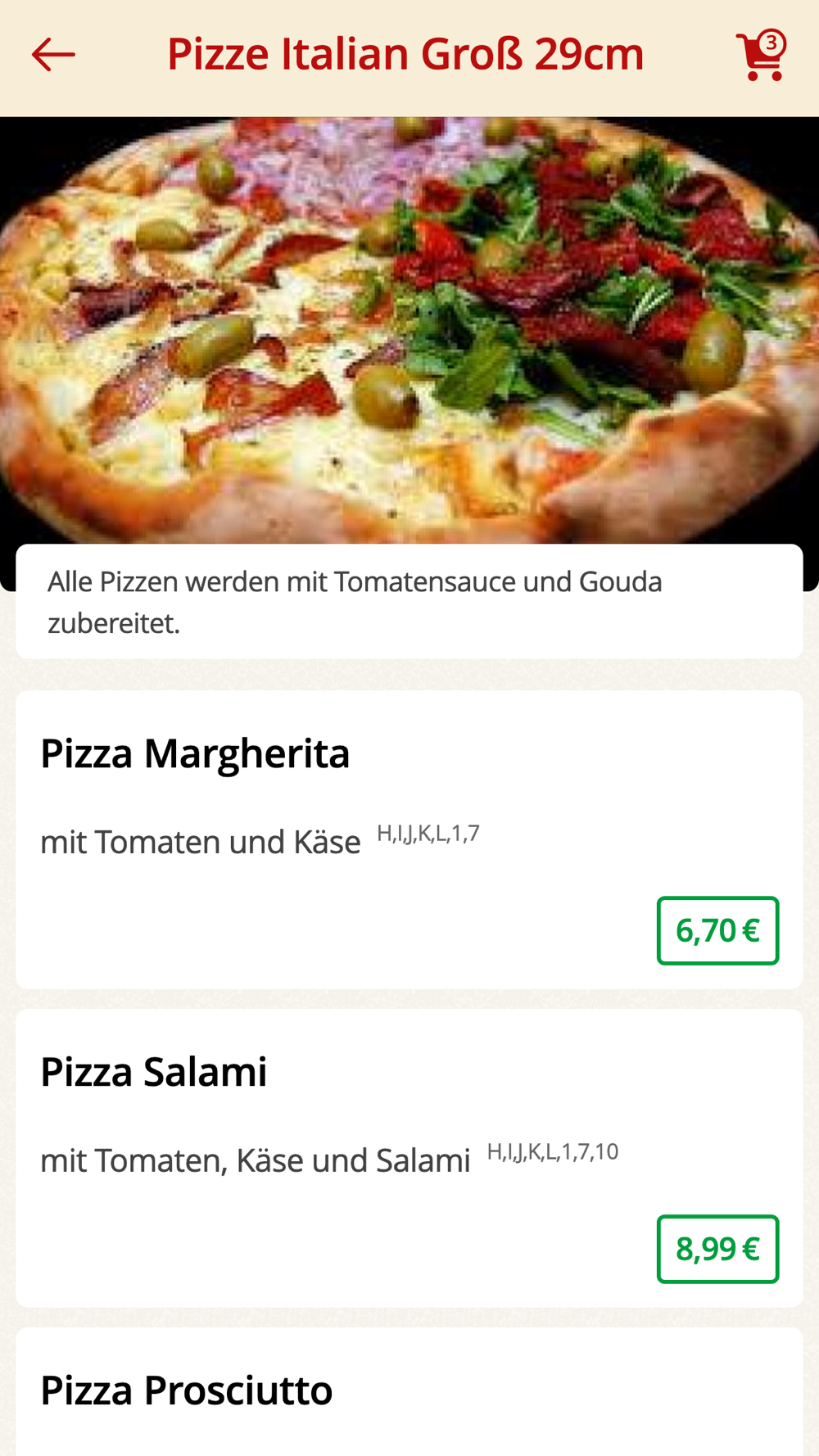Open the shopping cart
The width and height of the screenshot is (819, 1456).
(x=762, y=56)
